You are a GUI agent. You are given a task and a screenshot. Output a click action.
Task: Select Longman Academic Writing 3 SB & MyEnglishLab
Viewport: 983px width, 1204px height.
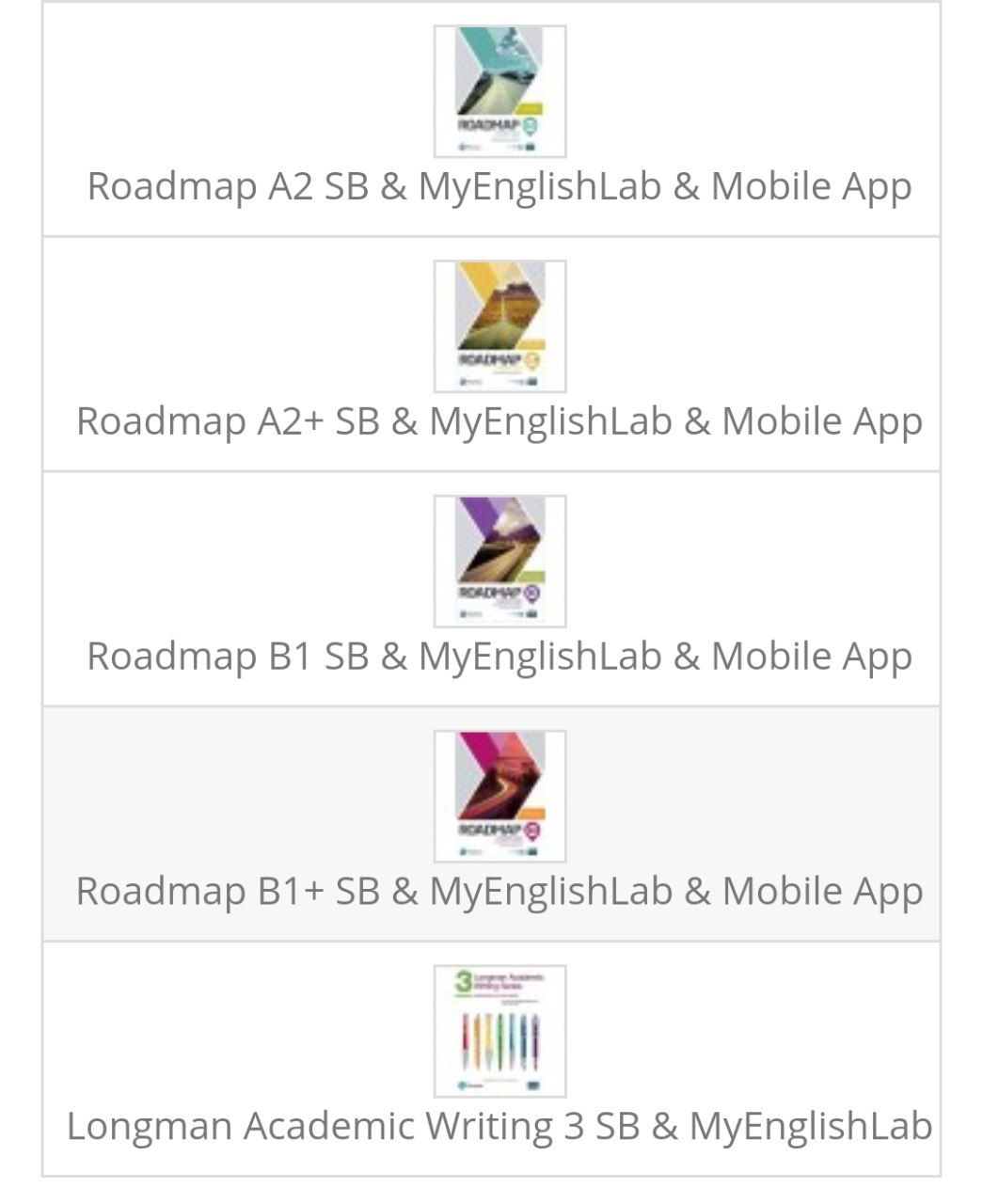click(x=499, y=1126)
